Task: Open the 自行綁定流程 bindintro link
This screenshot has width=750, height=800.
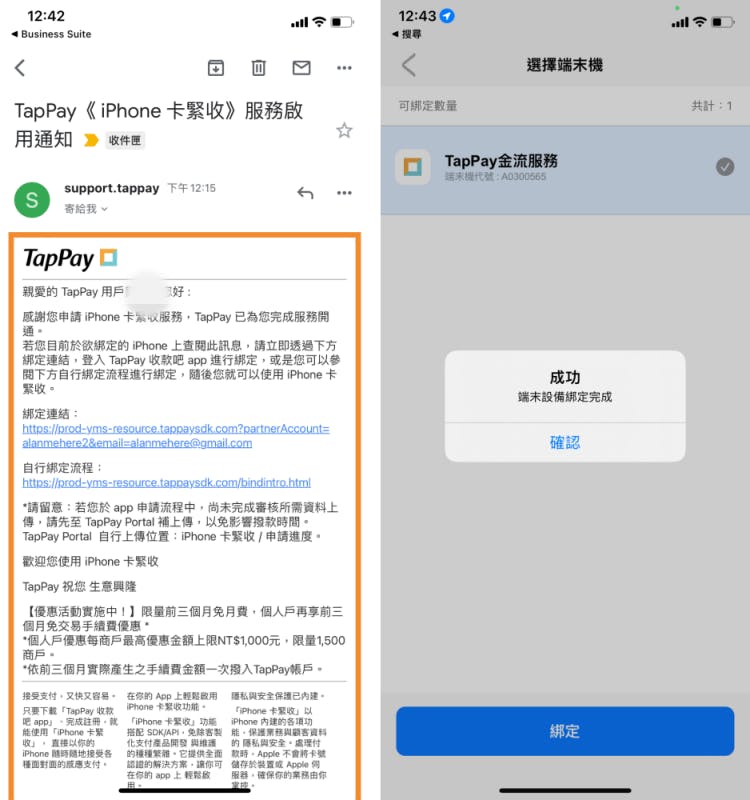Action: click(166, 482)
